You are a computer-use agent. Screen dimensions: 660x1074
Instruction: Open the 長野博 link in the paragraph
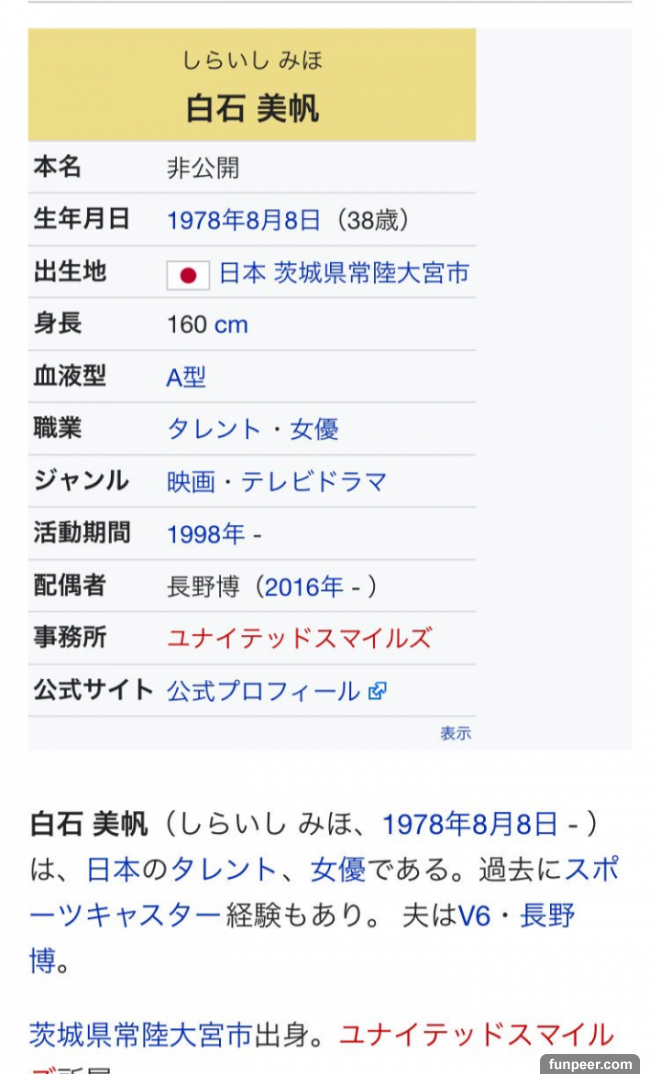(x=547, y=914)
